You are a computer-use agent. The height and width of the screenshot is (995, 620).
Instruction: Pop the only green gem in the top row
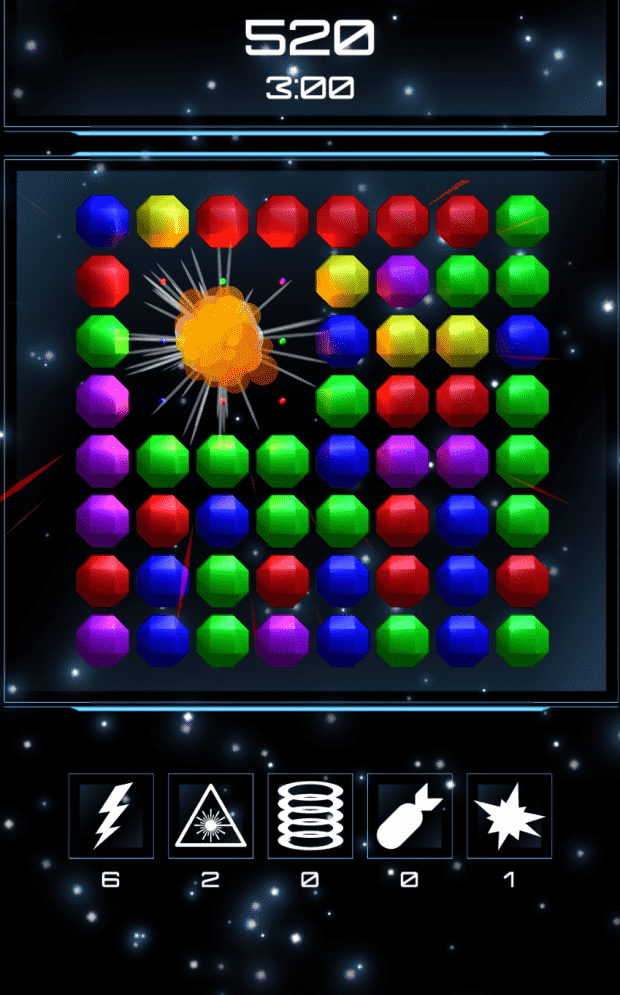(x=522, y=221)
